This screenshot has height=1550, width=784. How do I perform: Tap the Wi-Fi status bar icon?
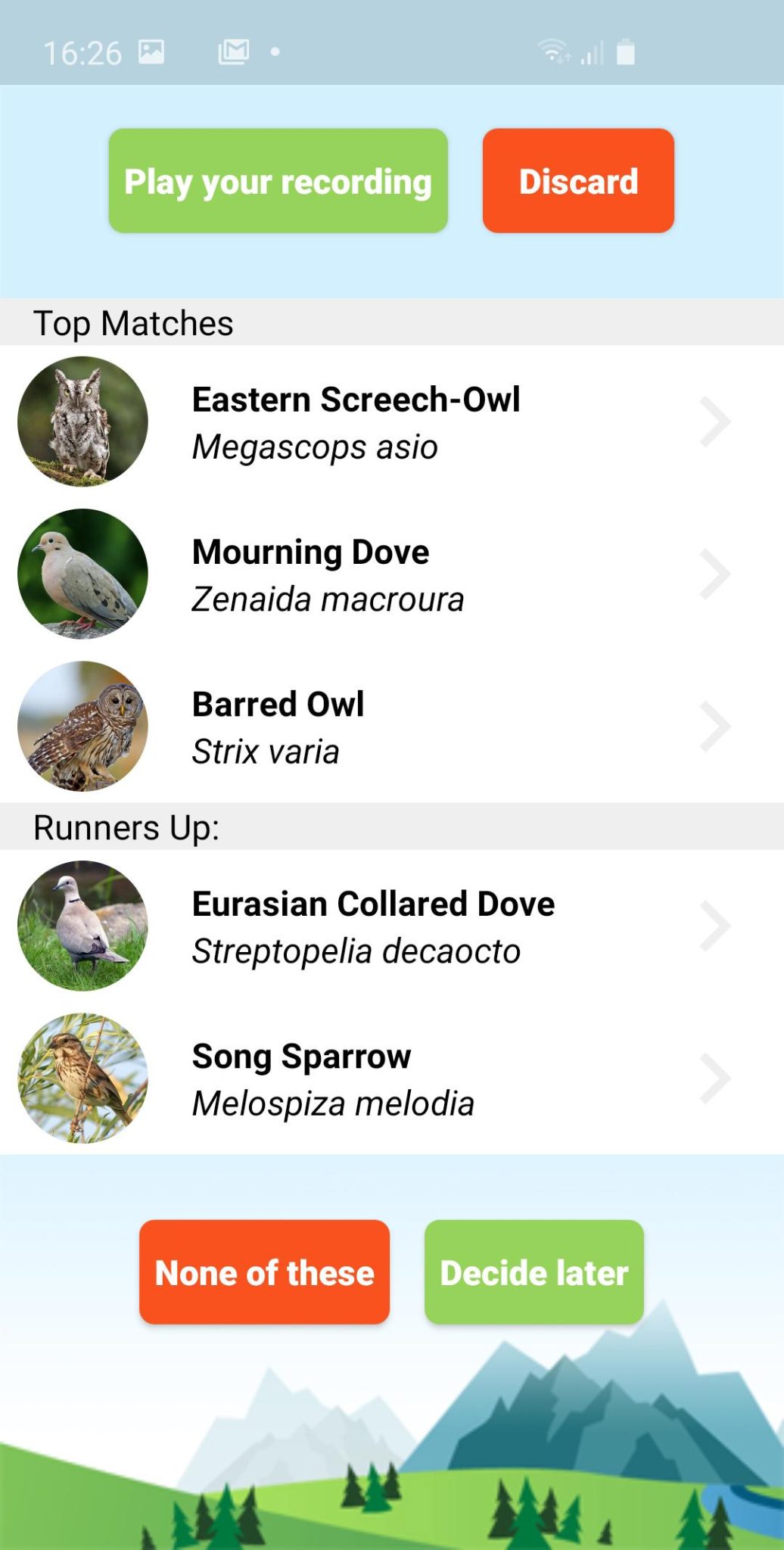(555, 50)
